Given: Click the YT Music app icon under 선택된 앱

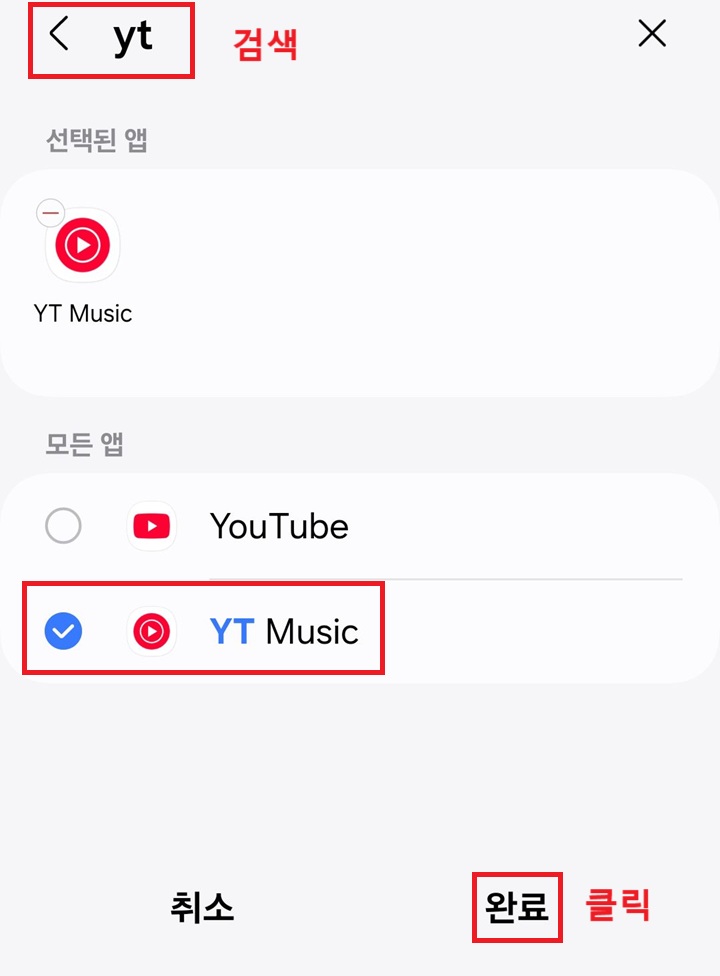Looking at the screenshot, I should pyautogui.click(x=81, y=245).
